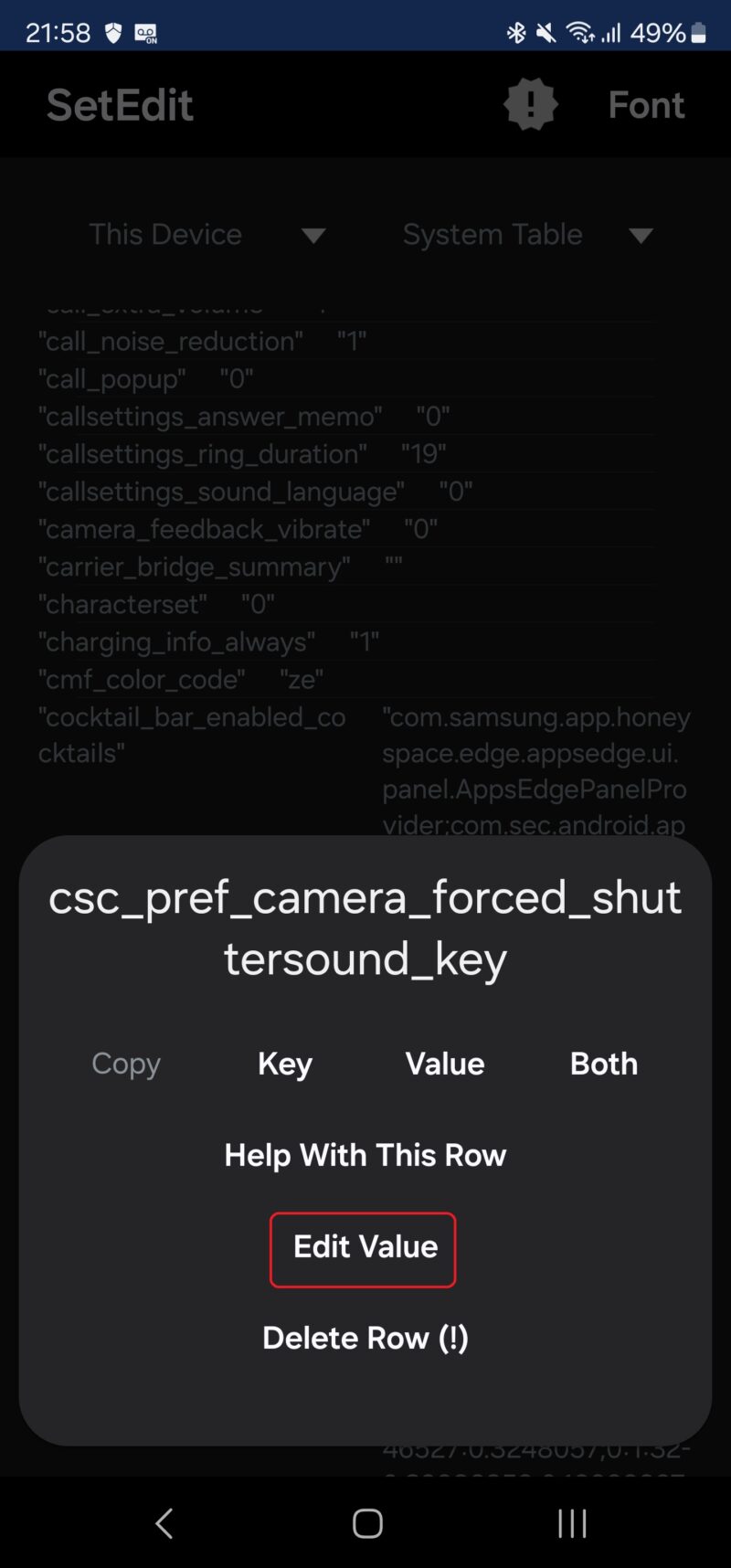Open the SetEdit app title area
731x1568 pixels.
pos(120,104)
